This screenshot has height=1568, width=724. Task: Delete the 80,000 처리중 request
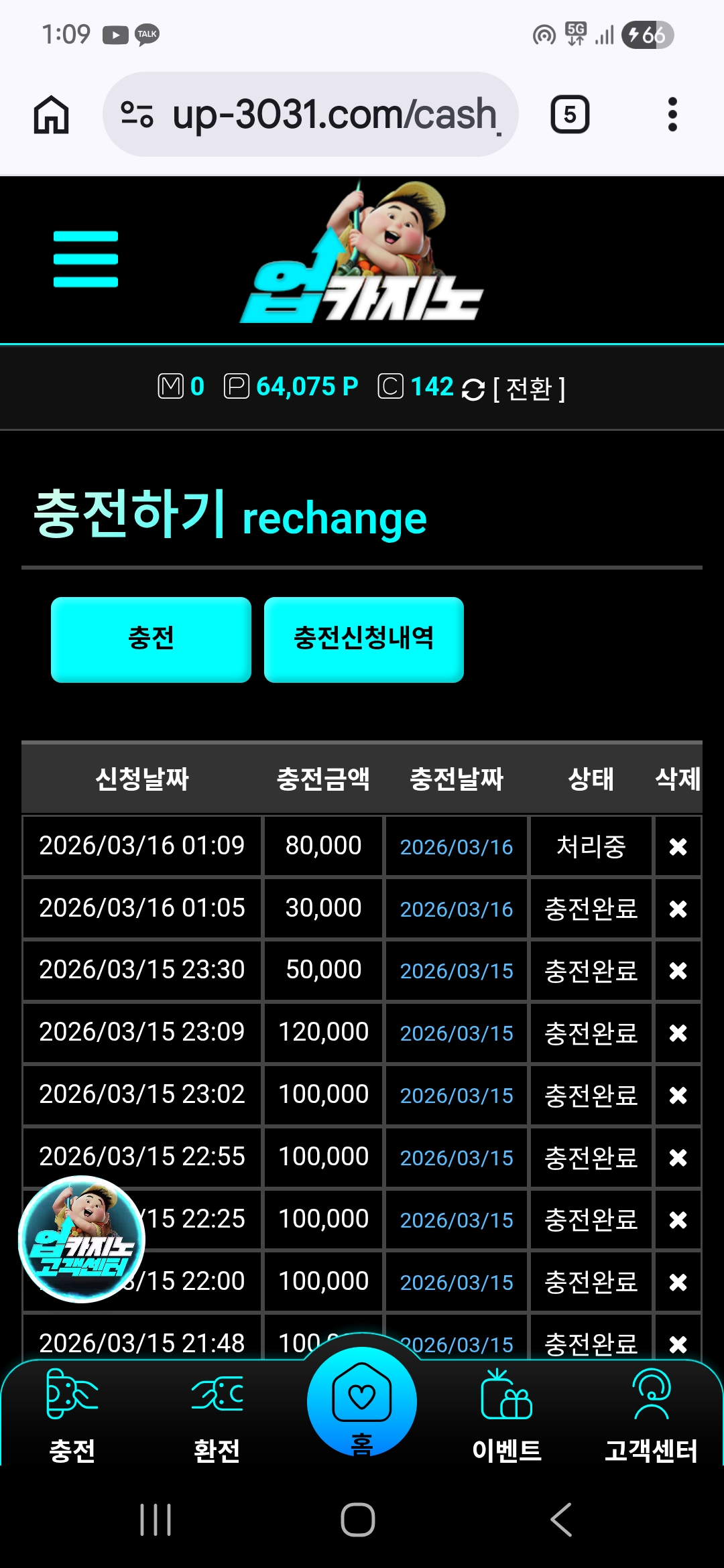[x=678, y=846]
